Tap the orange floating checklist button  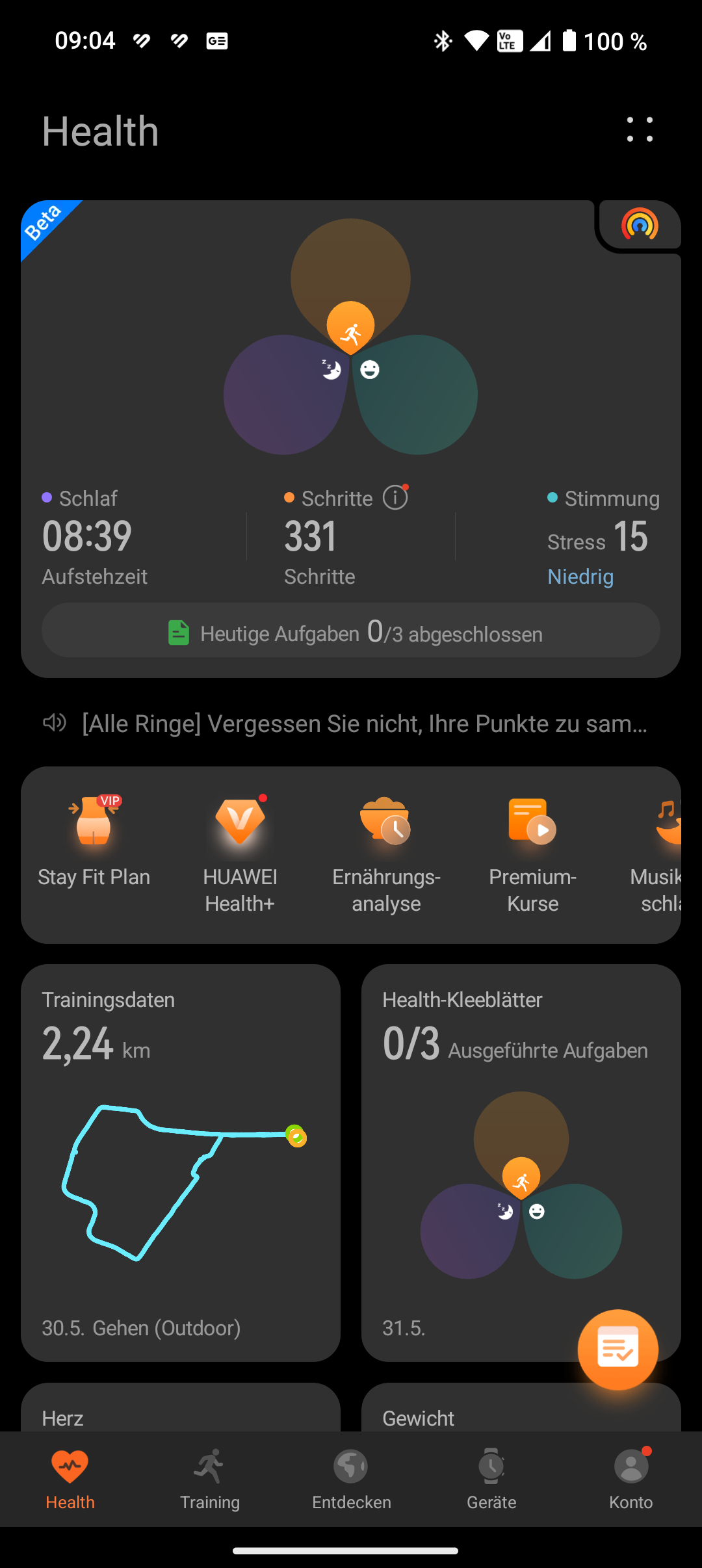[617, 1350]
